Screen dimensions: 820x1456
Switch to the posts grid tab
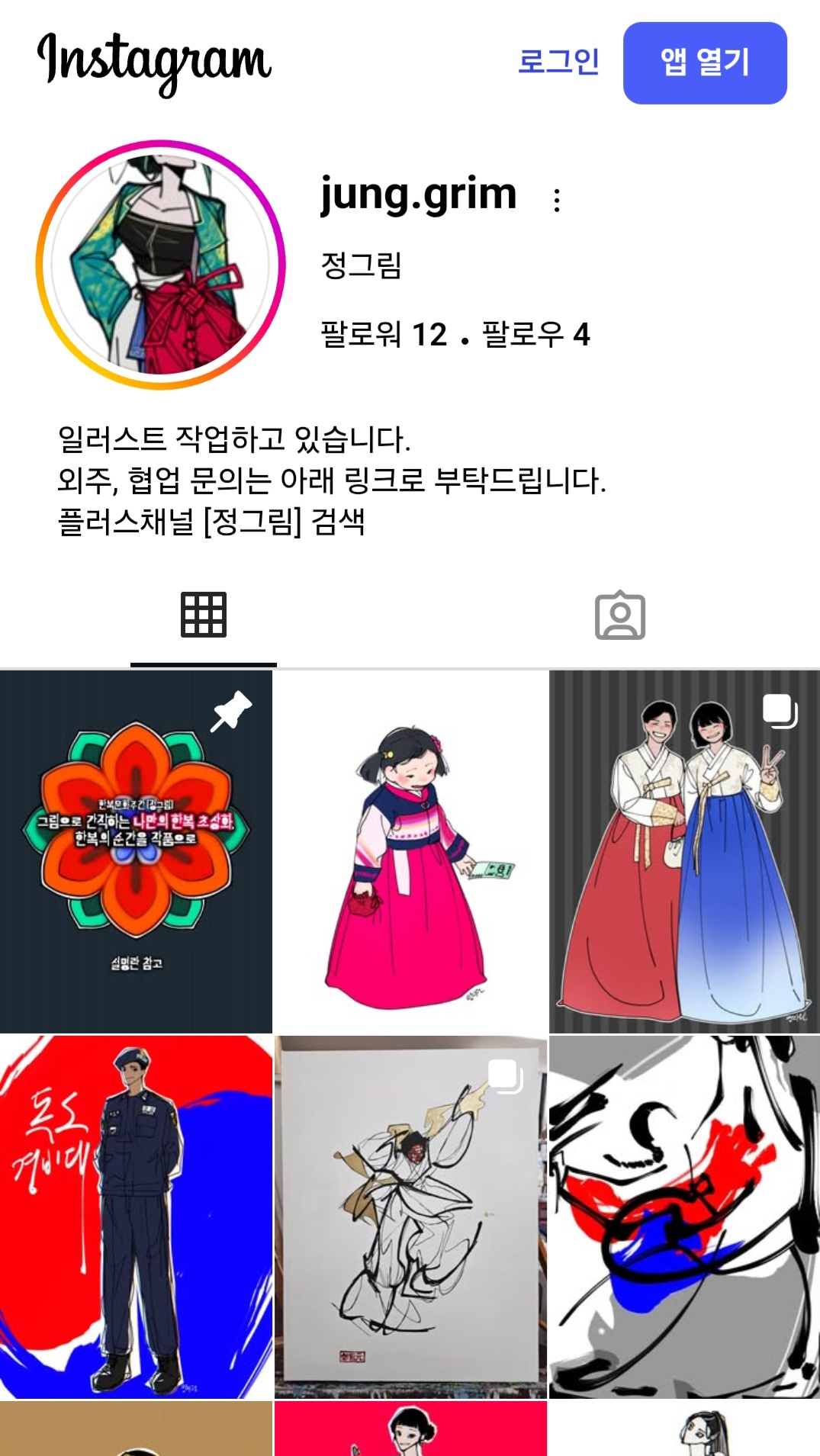tap(204, 615)
